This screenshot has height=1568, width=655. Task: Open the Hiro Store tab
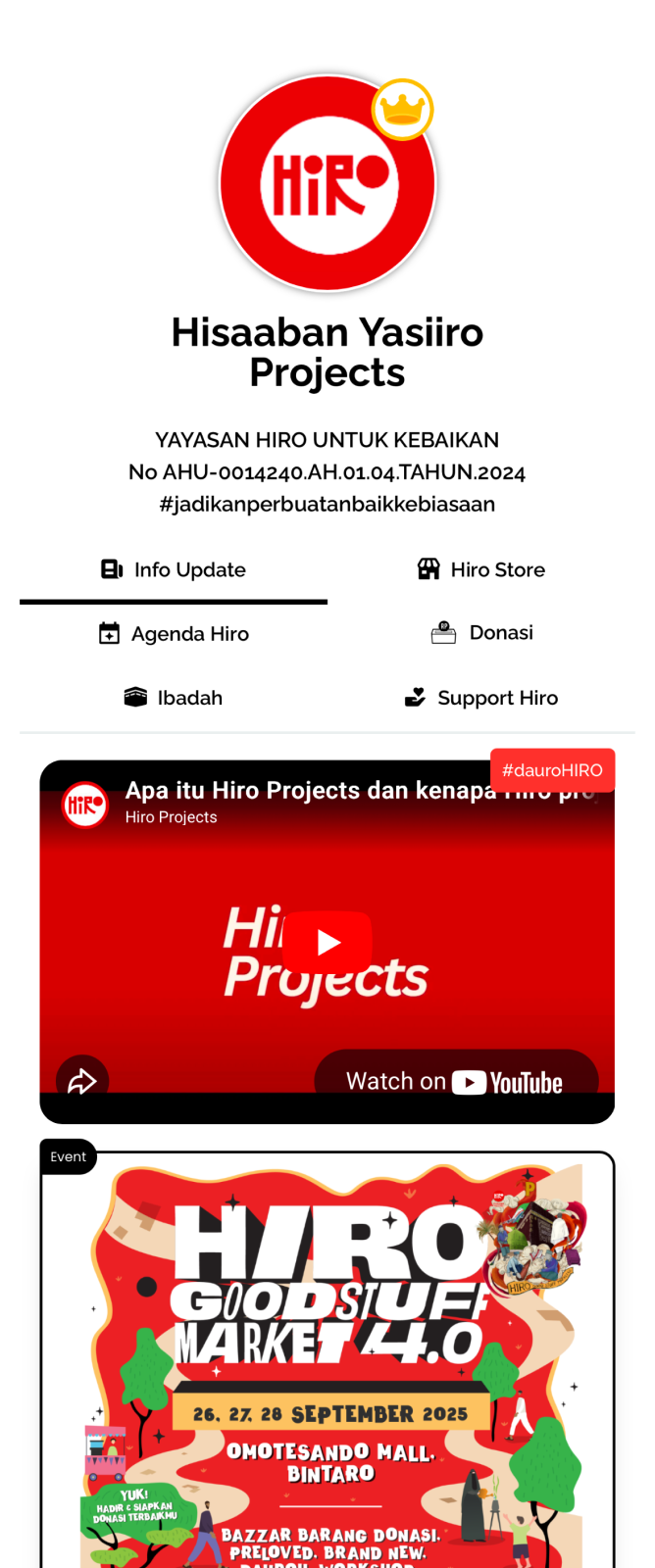pyautogui.click(x=481, y=570)
